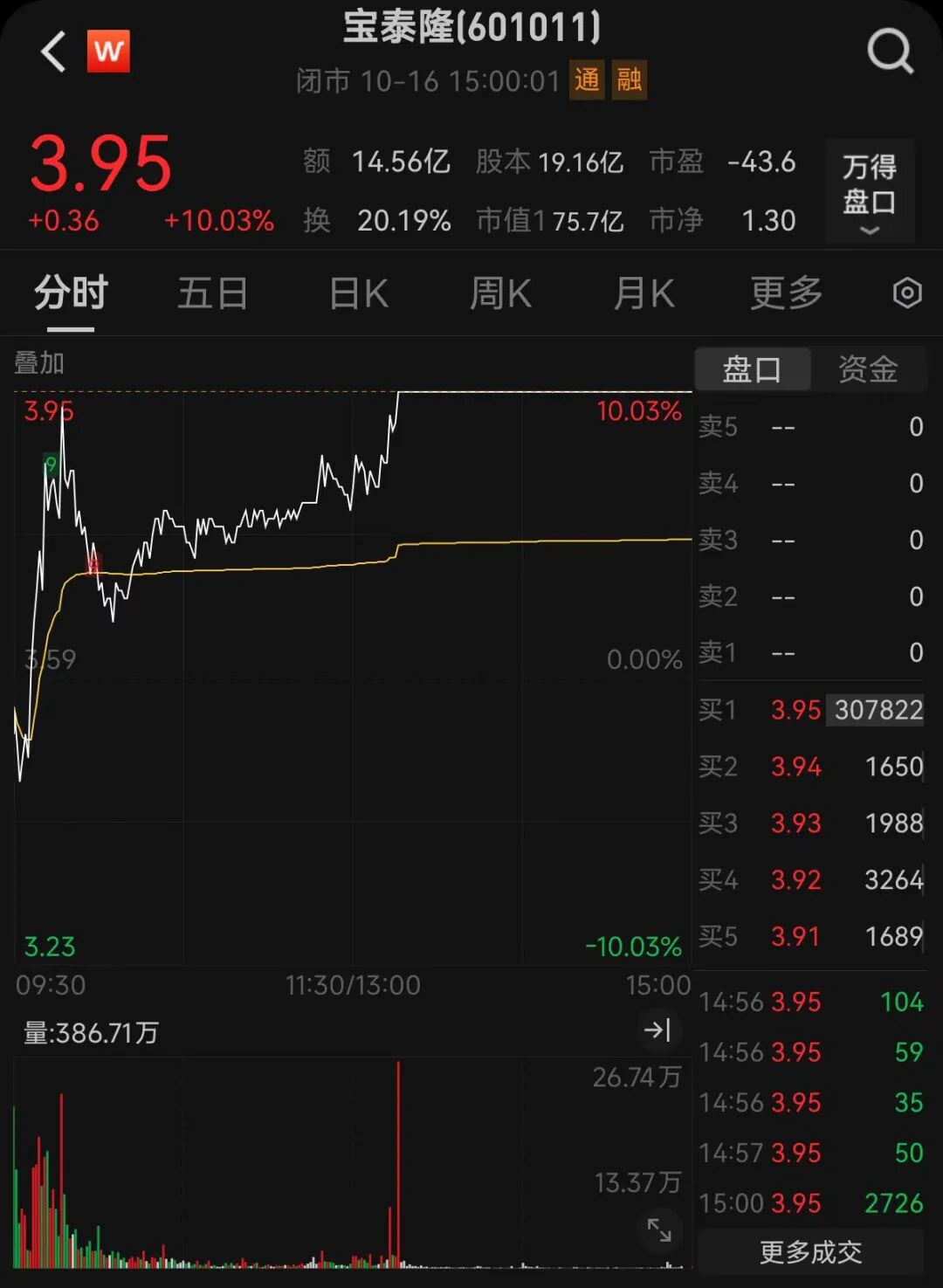
Task: Tap 叠加 to overlay another stock
Action: pyautogui.click(x=39, y=362)
